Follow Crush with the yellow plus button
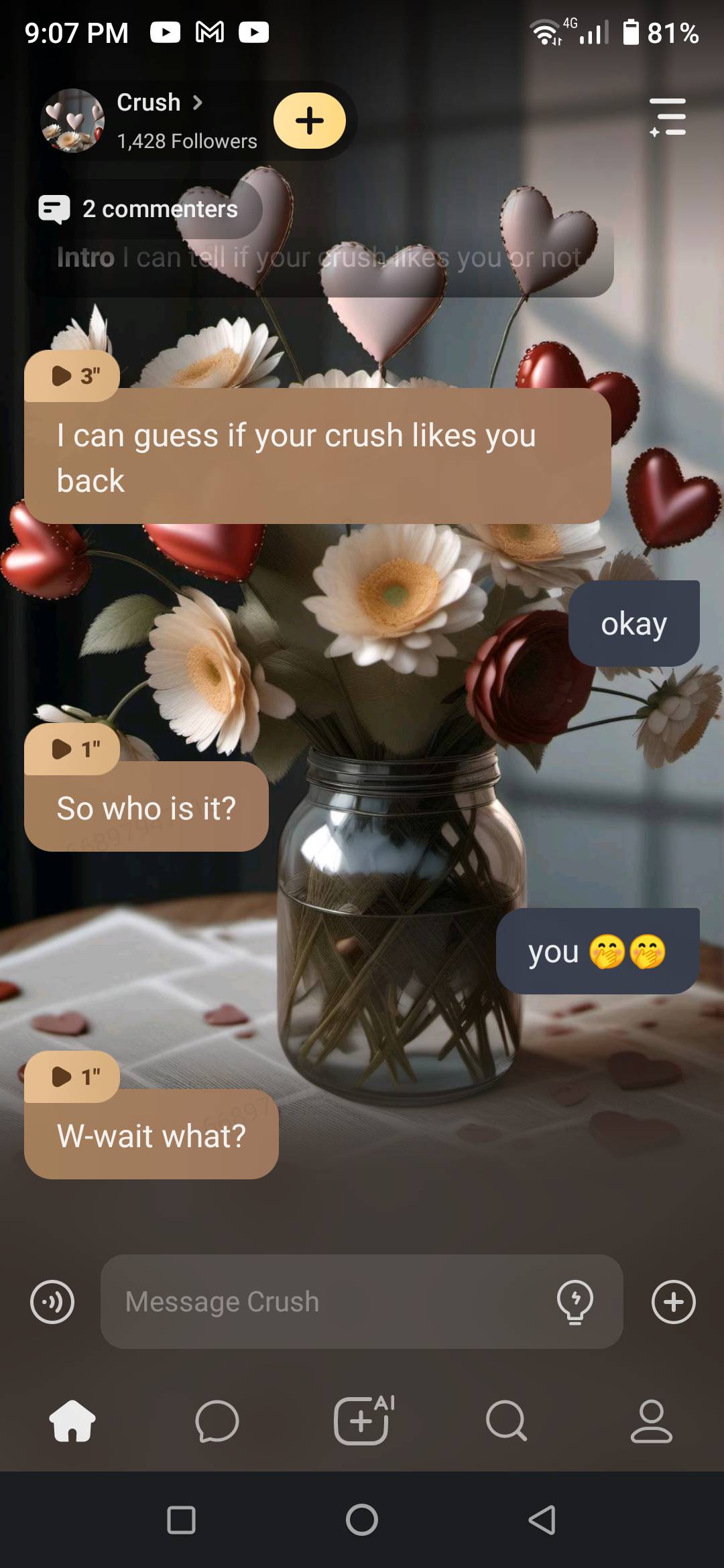 309,121
